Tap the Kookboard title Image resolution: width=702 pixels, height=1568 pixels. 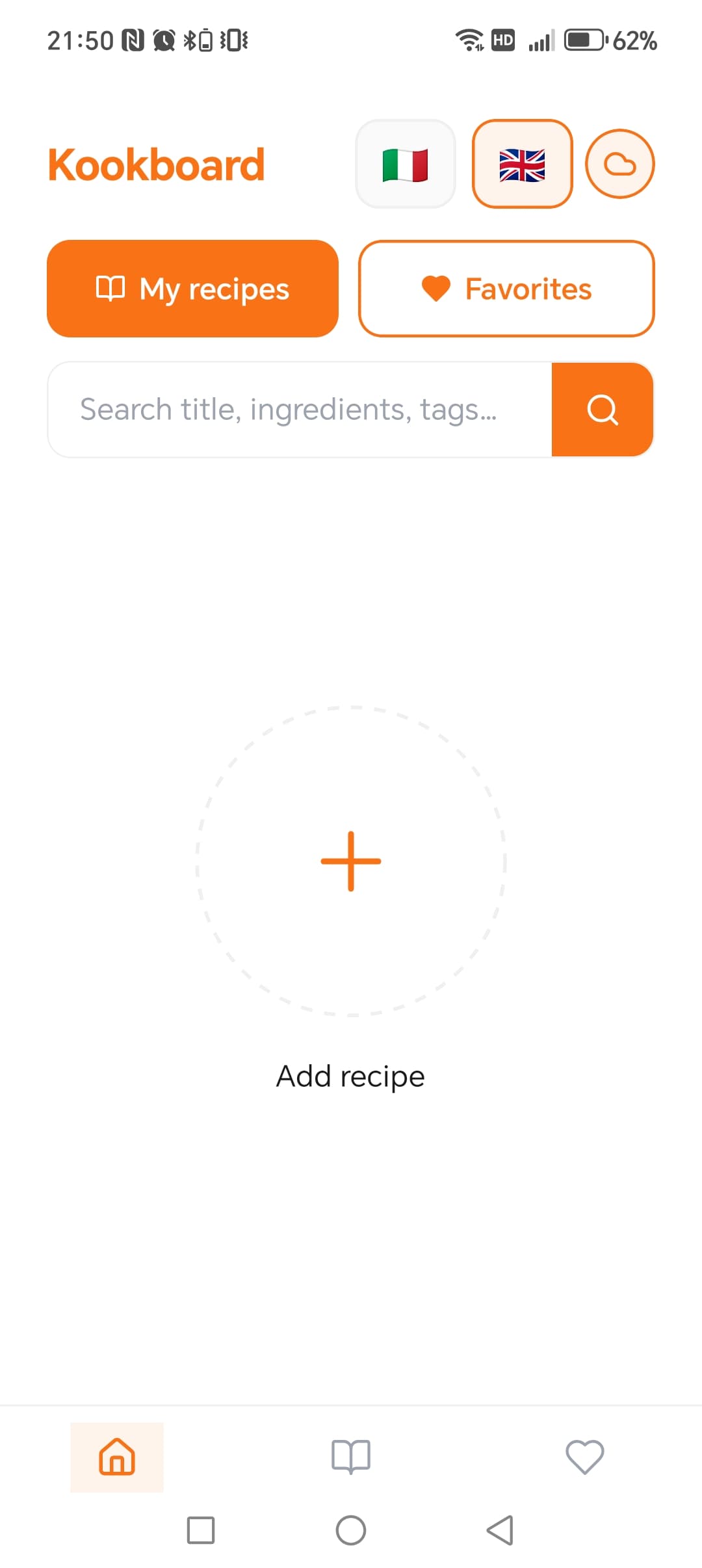[x=156, y=163]
